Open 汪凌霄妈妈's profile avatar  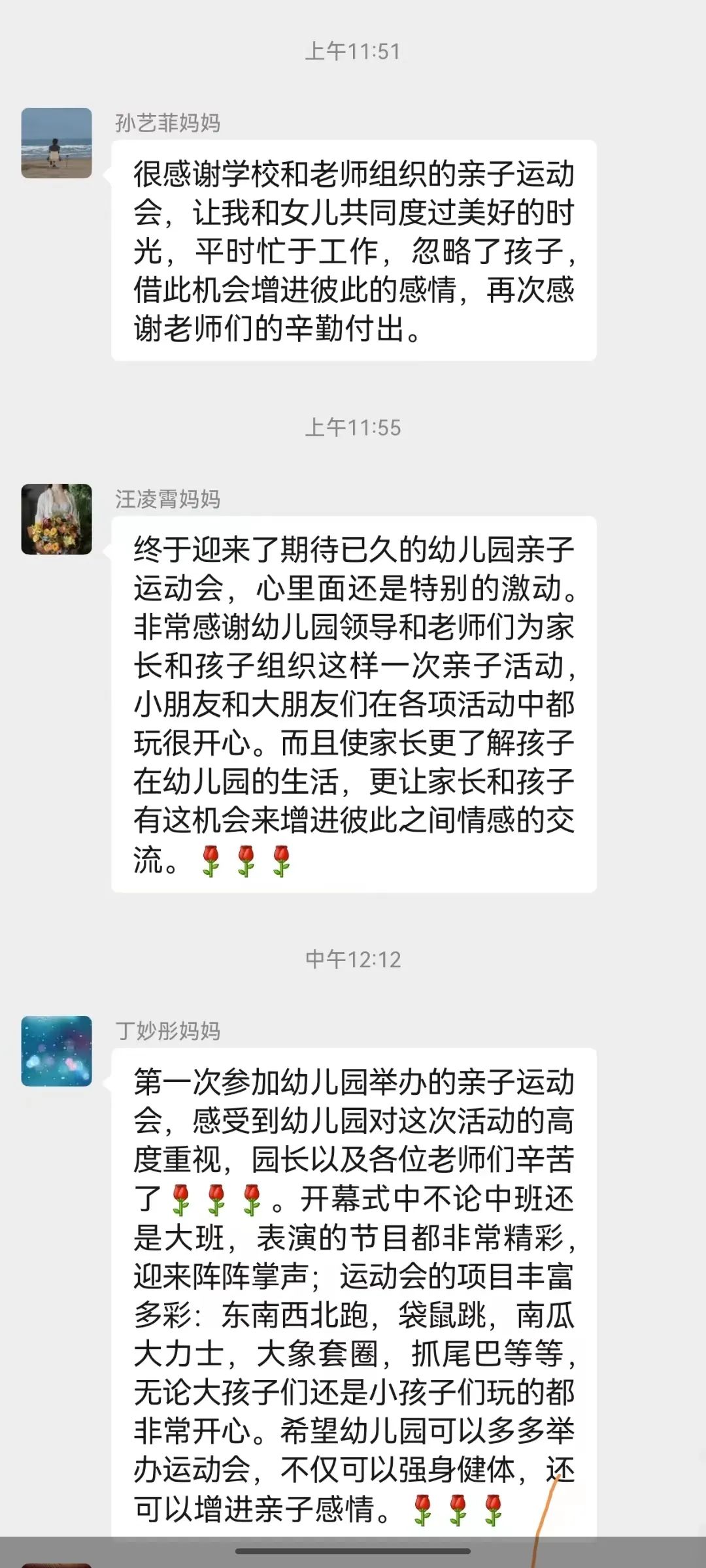[x=57, y=519]
